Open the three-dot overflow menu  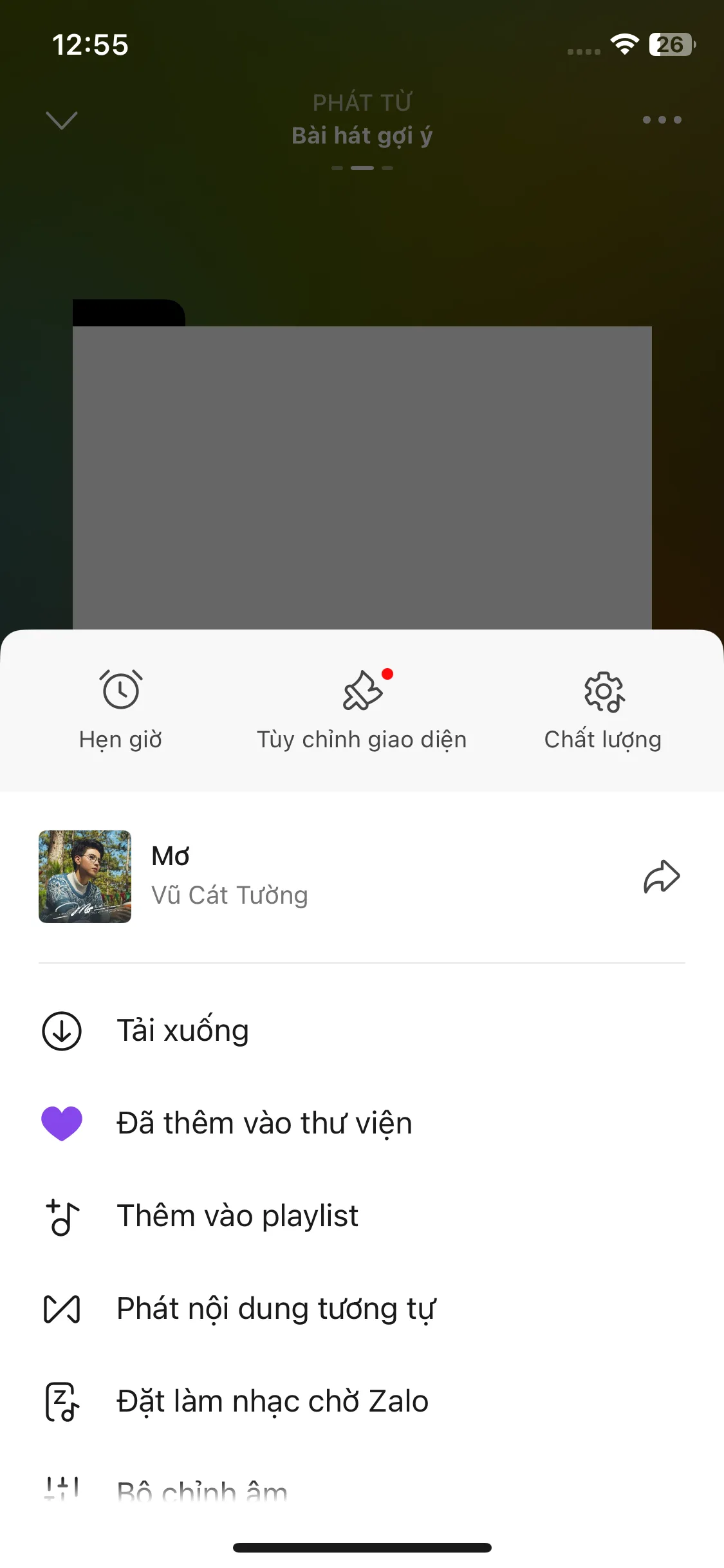[662, 120]
